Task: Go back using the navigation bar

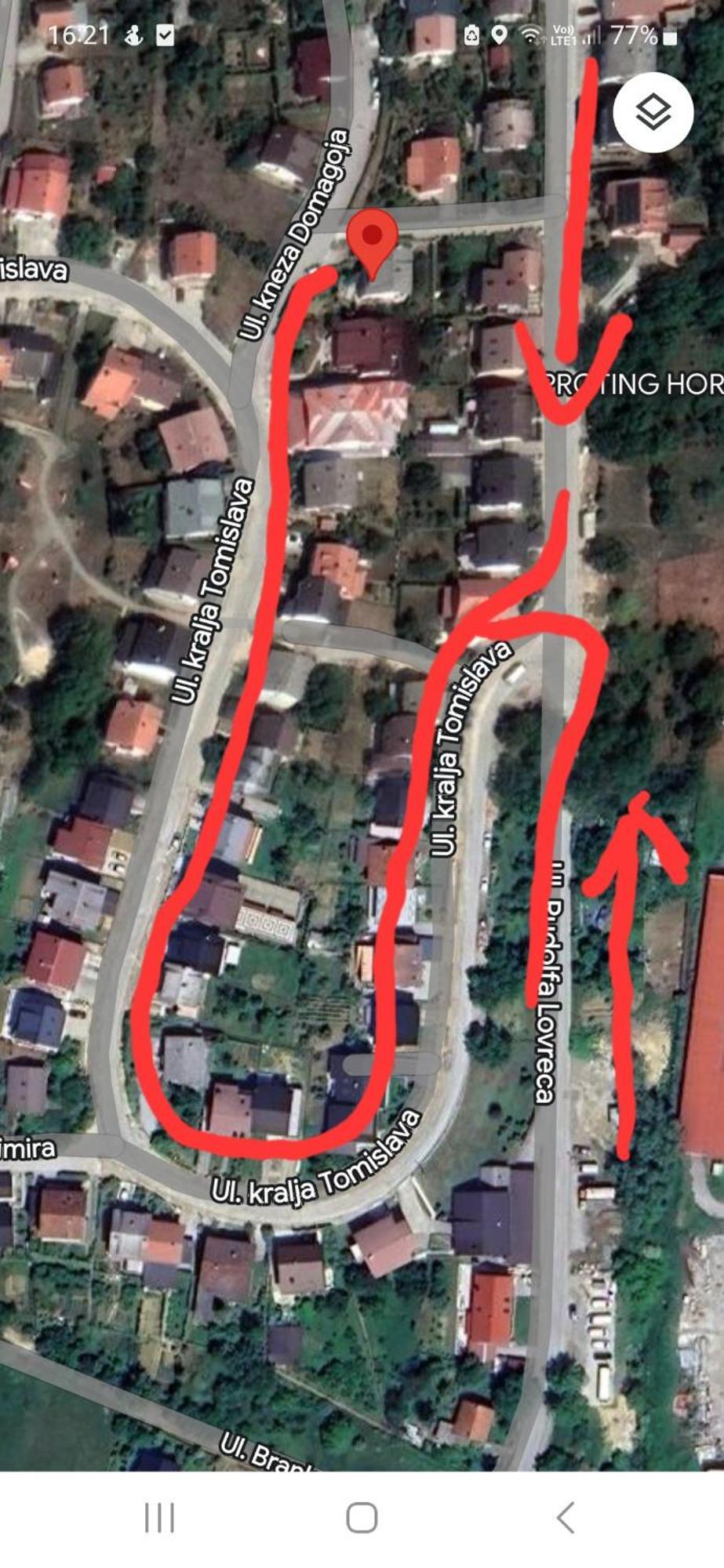Action: [x=565, y=1517]
